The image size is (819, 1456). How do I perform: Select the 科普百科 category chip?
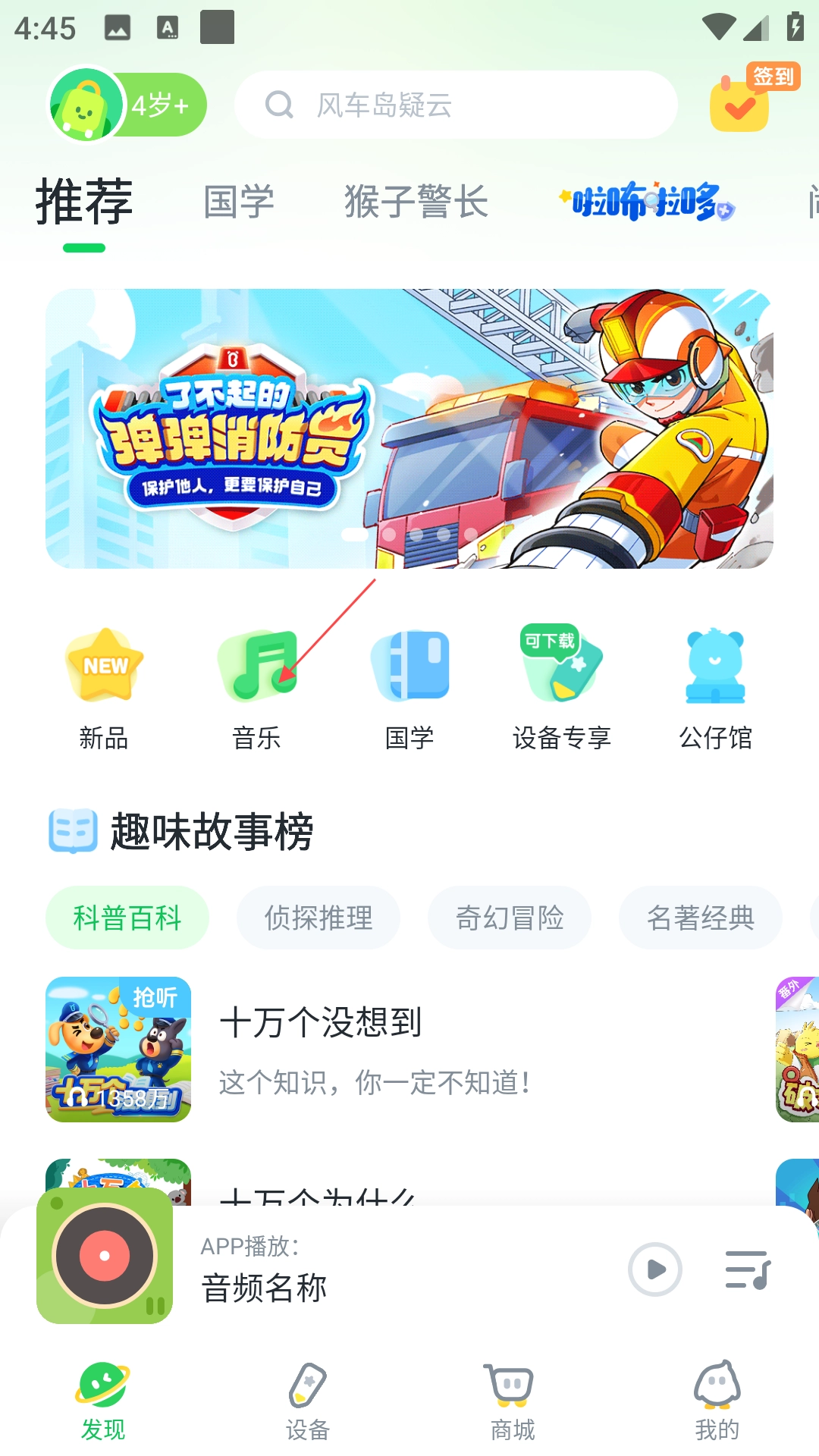(127, 918)
